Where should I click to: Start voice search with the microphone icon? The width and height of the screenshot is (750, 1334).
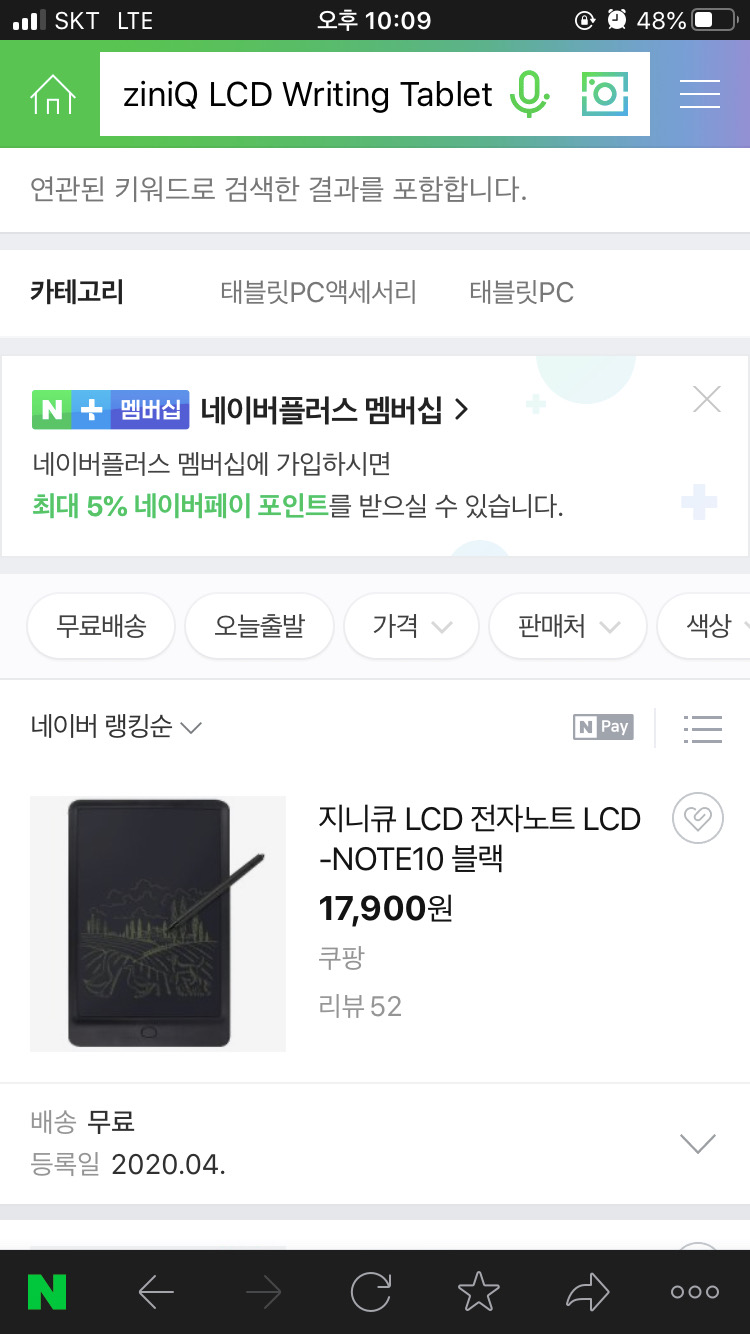[531, 93]
